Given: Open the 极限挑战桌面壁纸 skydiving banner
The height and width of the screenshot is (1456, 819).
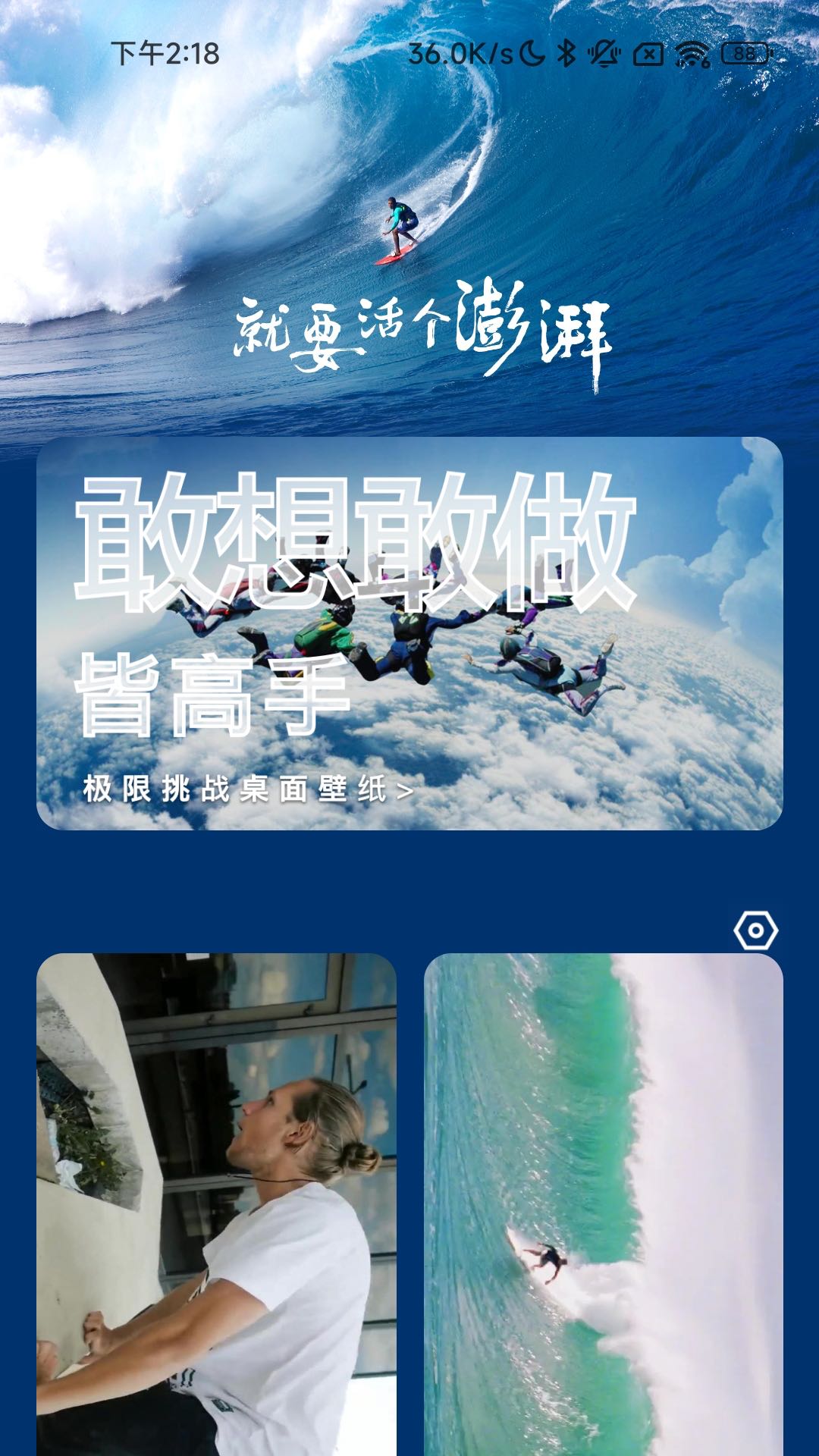Looking at the screenshot, I should 409,633.
